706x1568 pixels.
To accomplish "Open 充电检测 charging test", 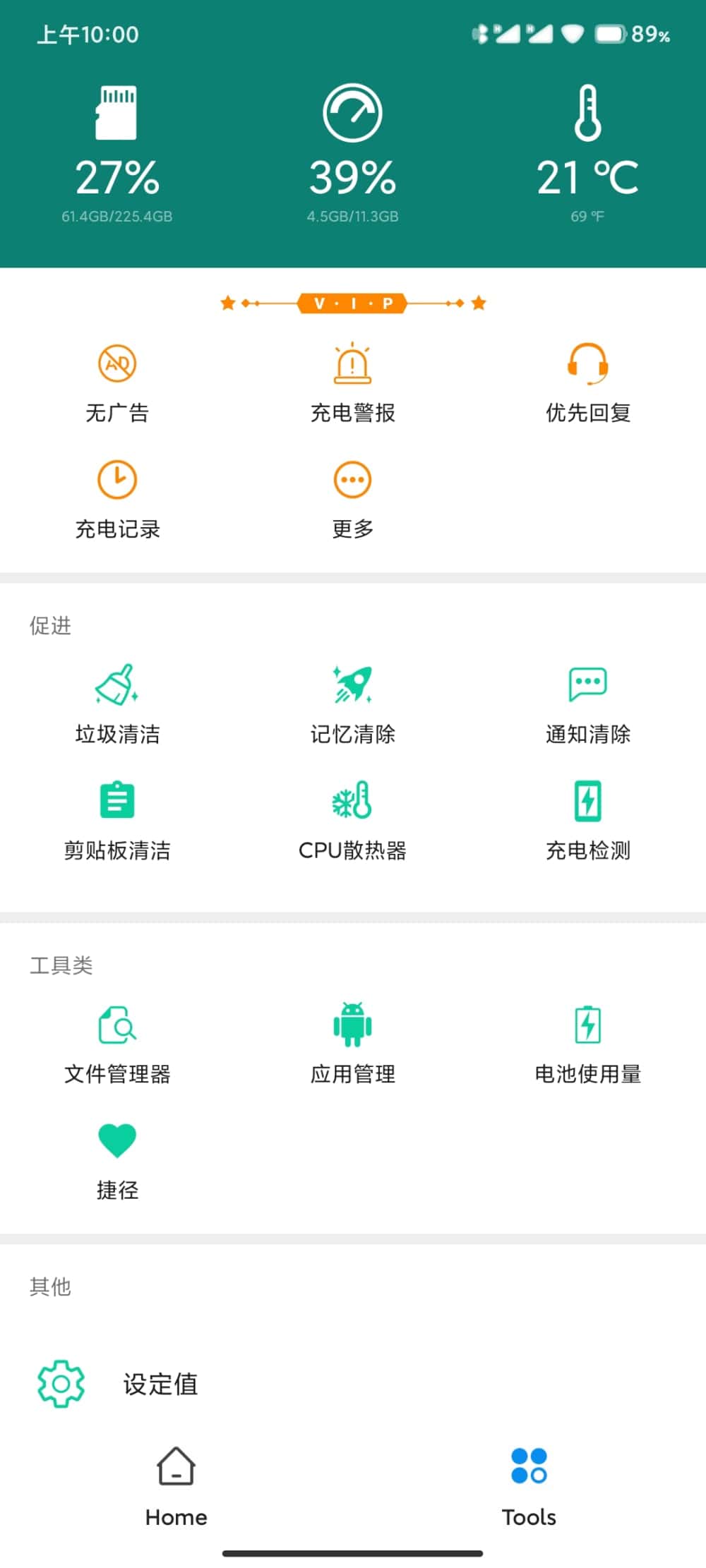I will click(587, 820).
